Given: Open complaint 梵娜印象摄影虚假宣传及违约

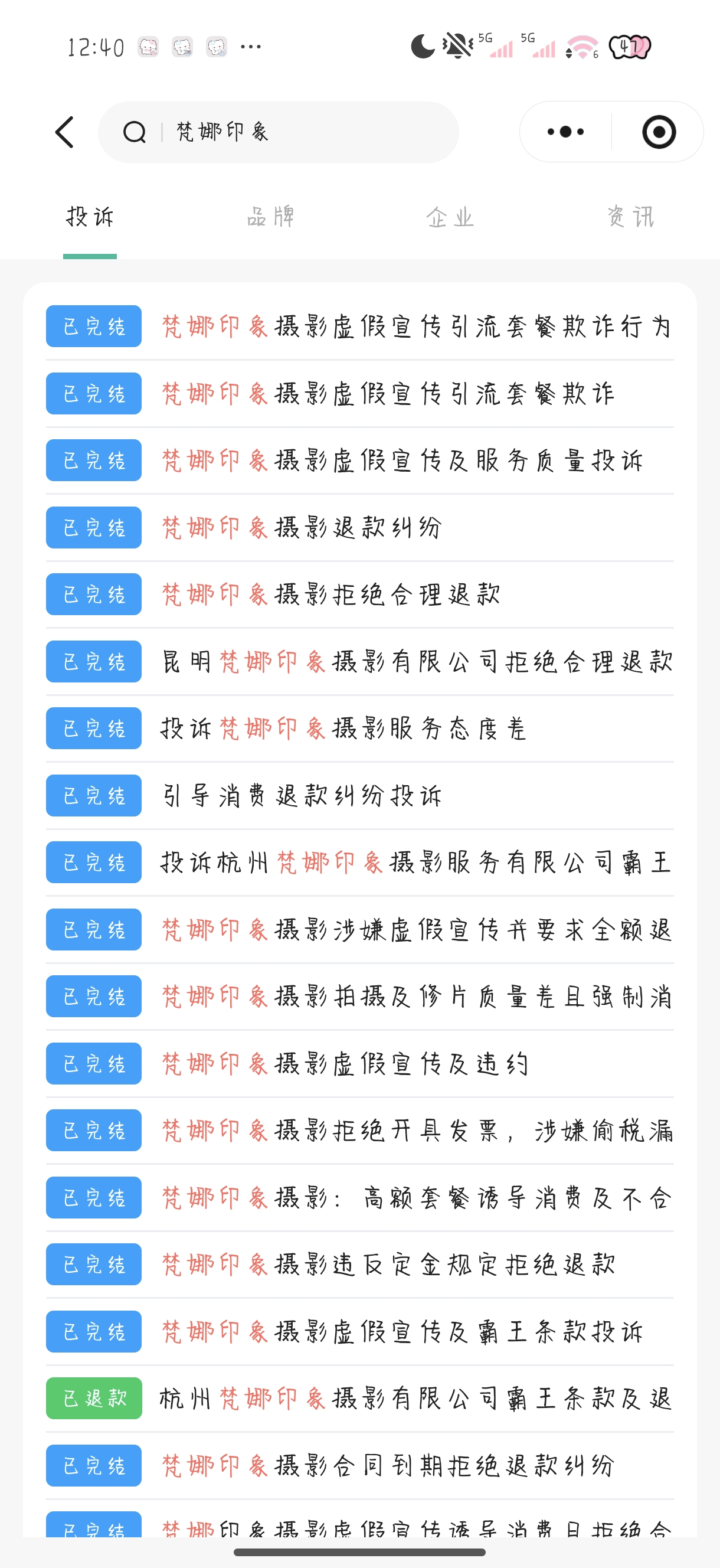Looking at the screenshot, I should tap(345, 1063).
